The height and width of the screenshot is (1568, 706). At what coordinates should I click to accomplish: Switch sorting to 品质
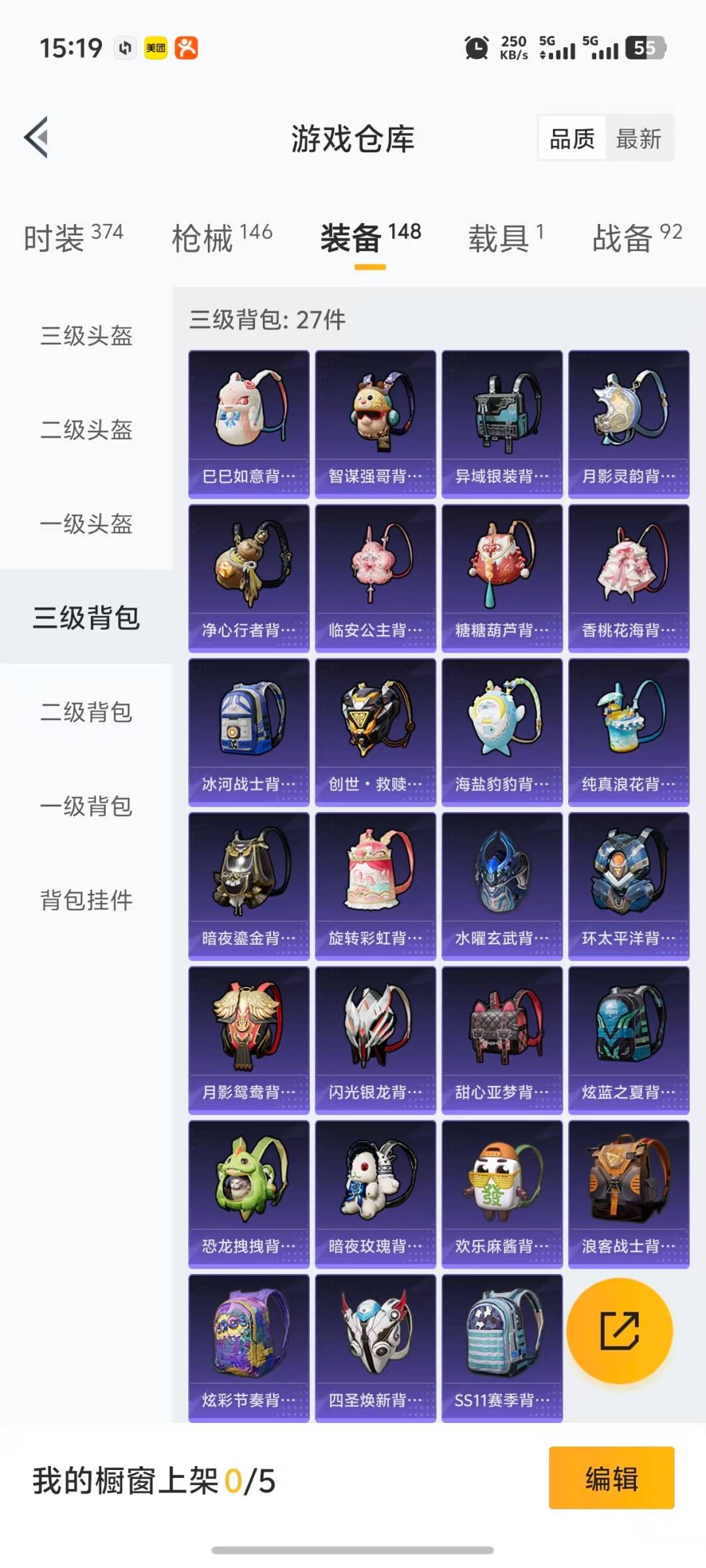[x=571, y=139]
